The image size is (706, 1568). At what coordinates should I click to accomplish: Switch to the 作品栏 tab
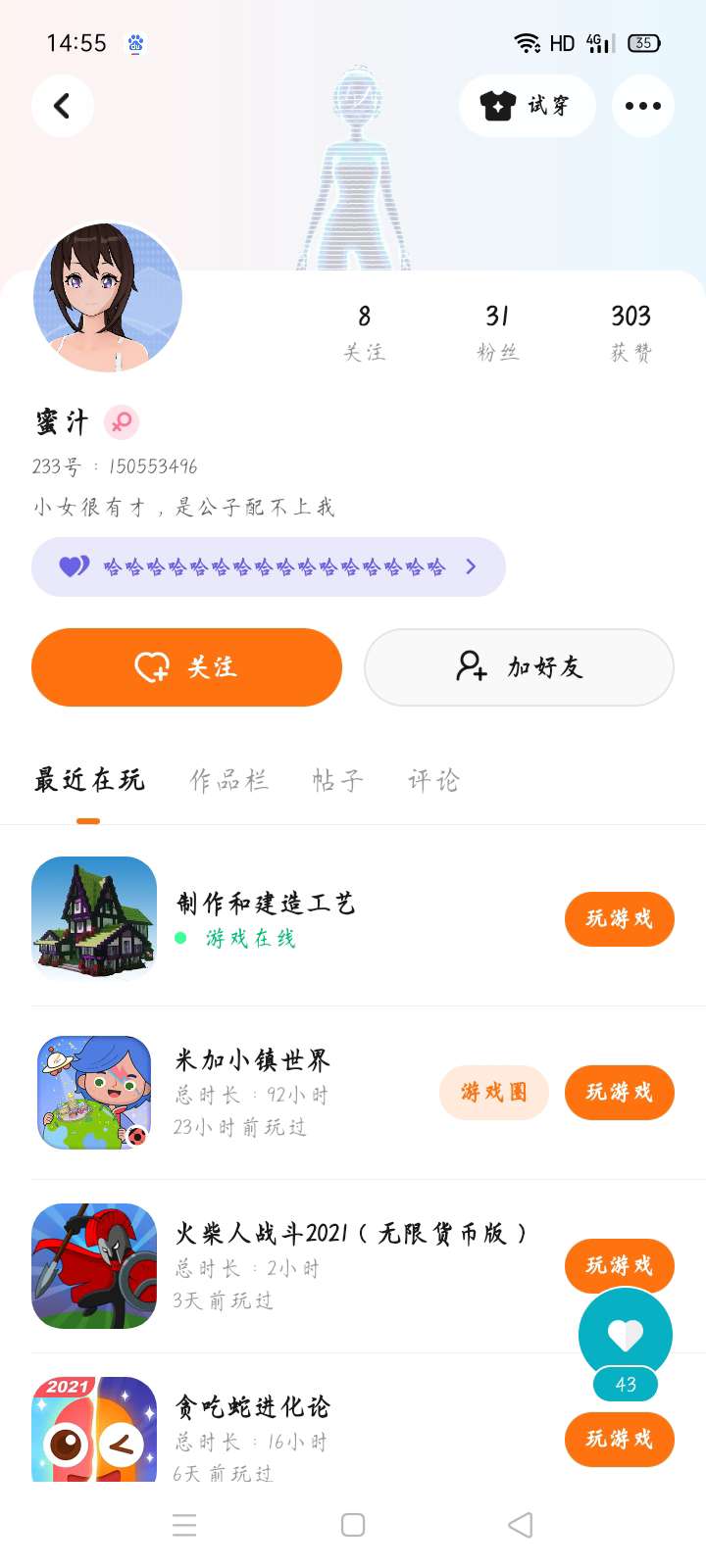[x=229, y=780]
